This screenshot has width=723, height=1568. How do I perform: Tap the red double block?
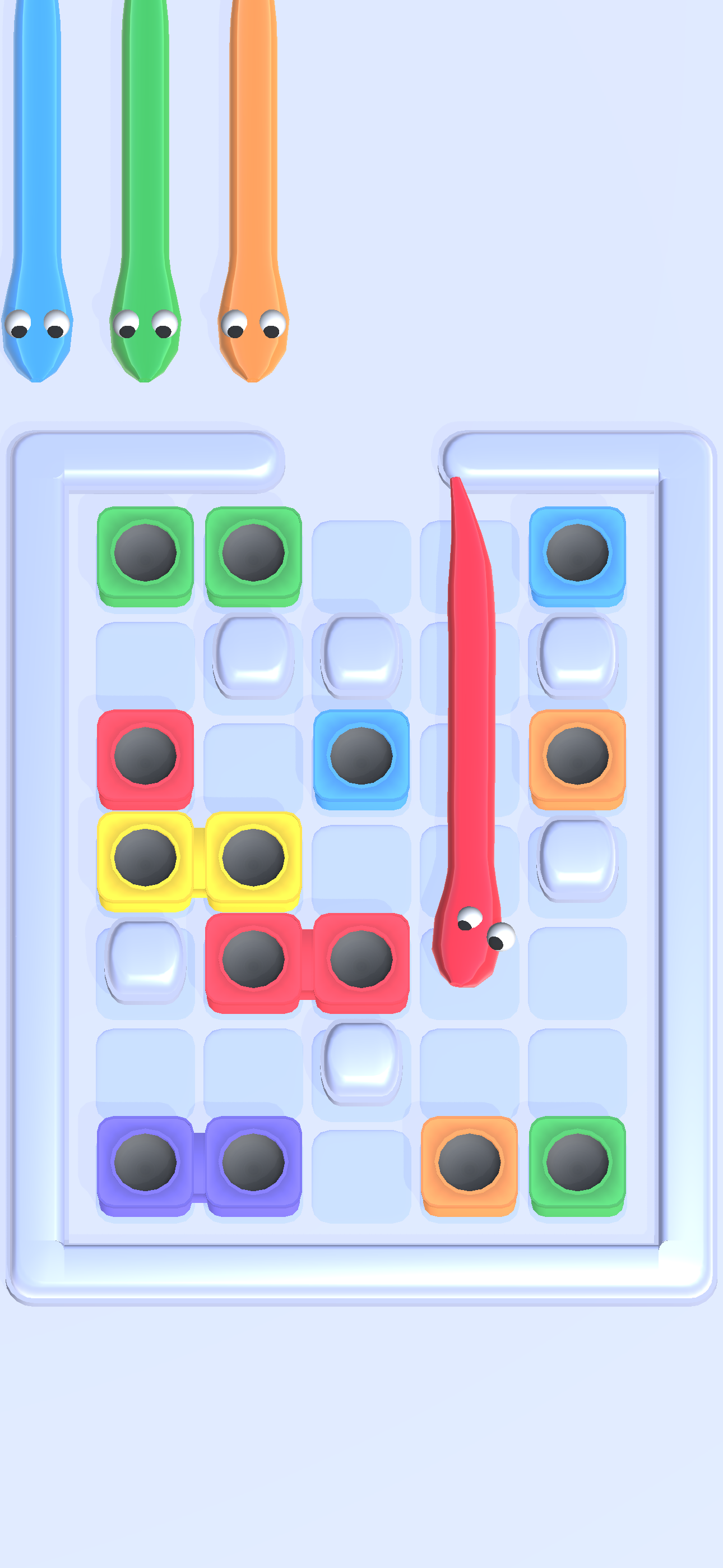point(307,963)
